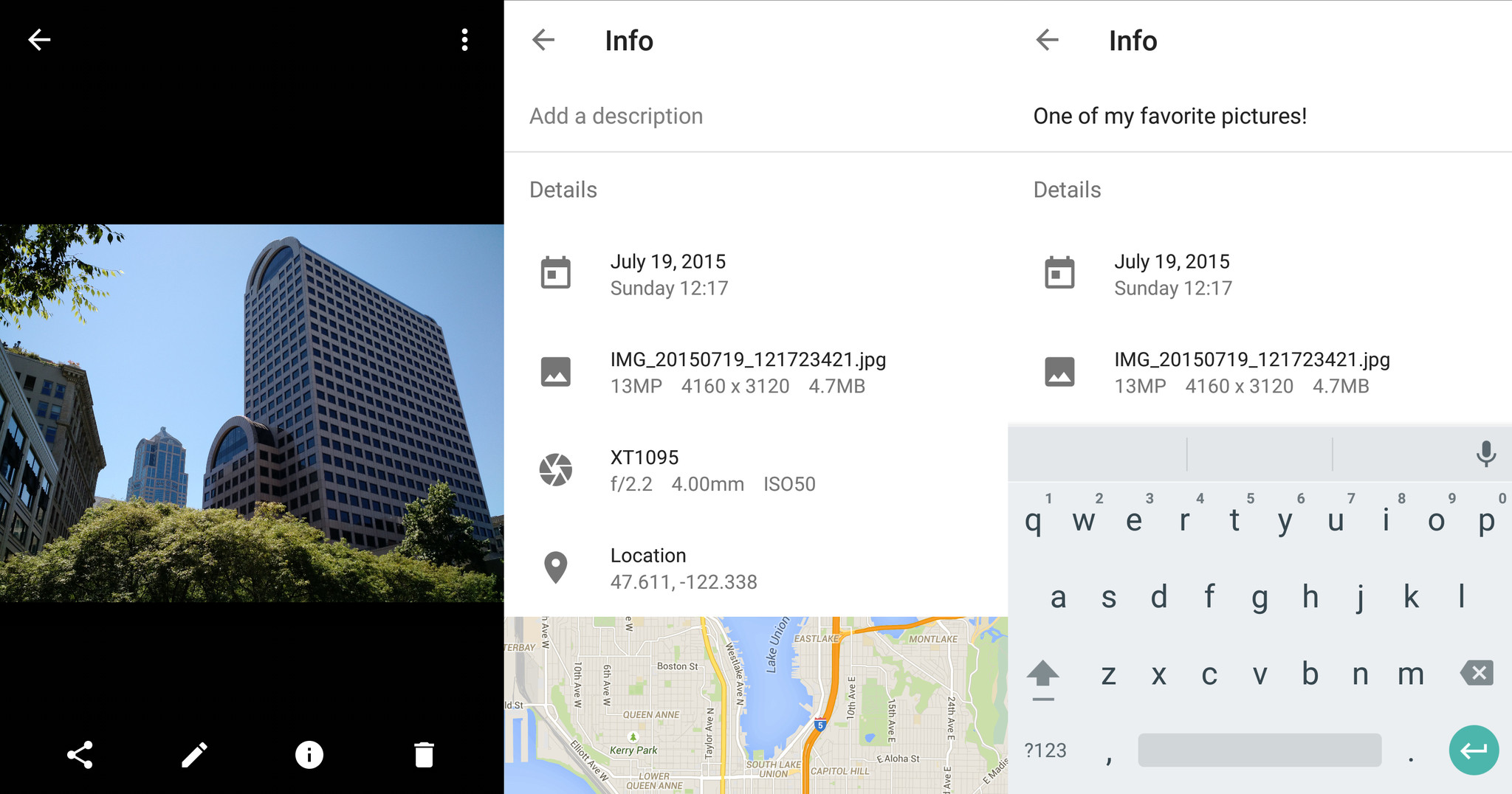The width and height of the screenshot is (1512, 794).
Task: Edit the "One of my favorite pictures!" description
Action: click(x=1170, y=116)
